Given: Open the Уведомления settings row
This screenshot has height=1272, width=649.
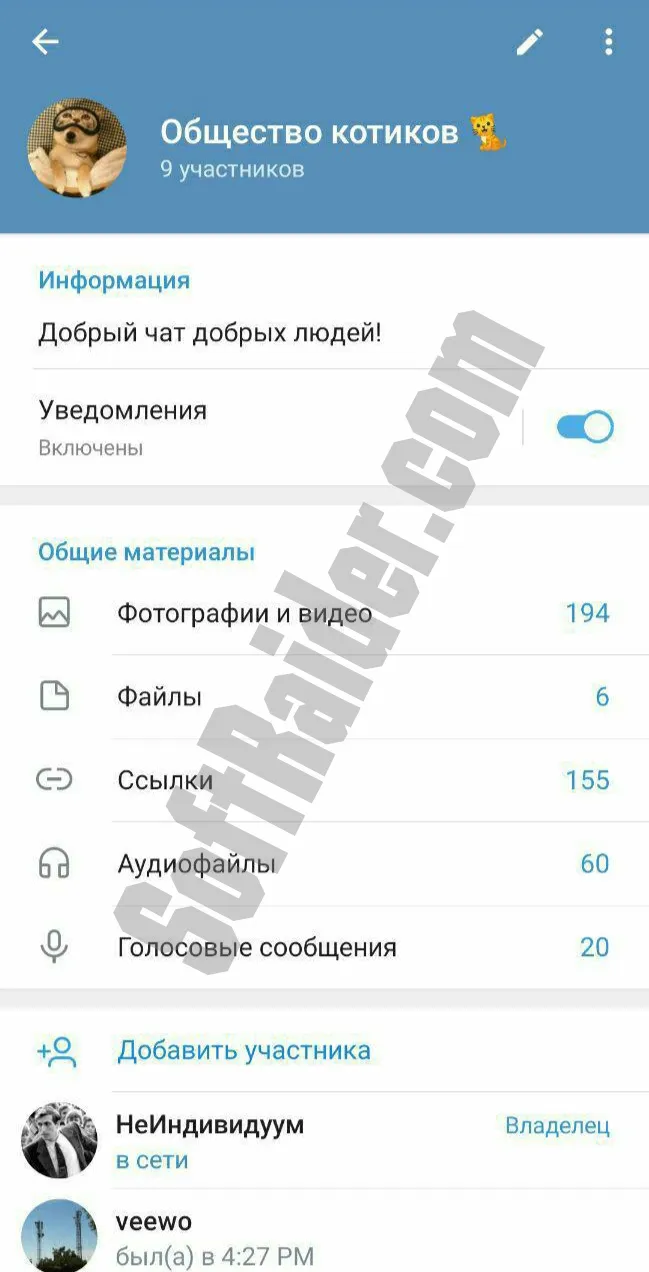Looking at the screenshot, I should coord(250,428).
